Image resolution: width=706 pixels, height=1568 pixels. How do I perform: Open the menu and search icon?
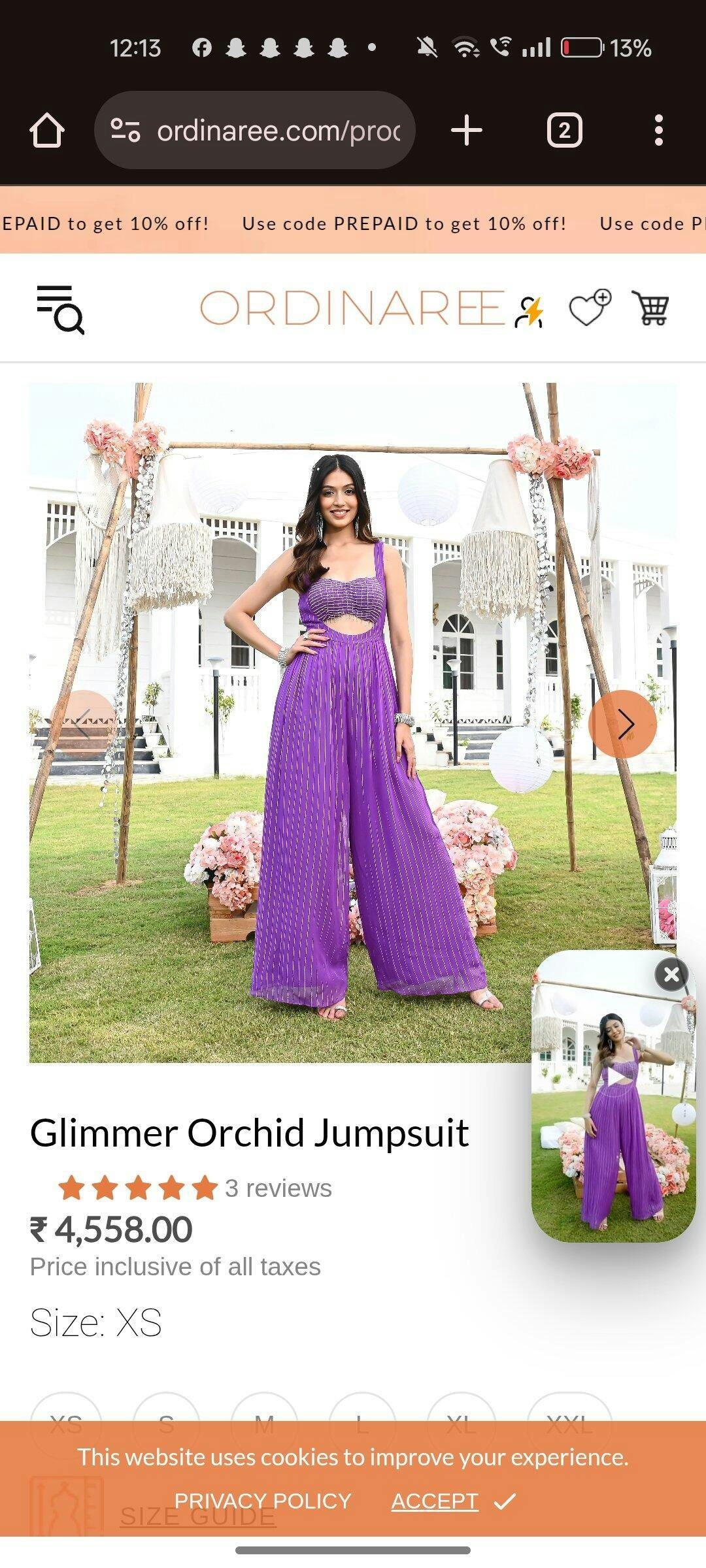pos(60,309)
